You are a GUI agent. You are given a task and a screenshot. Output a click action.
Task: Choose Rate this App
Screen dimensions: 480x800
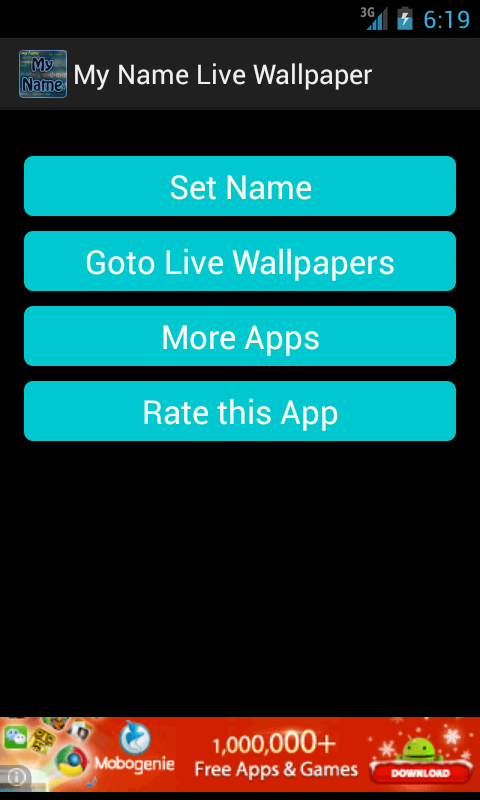pos(240,411)
